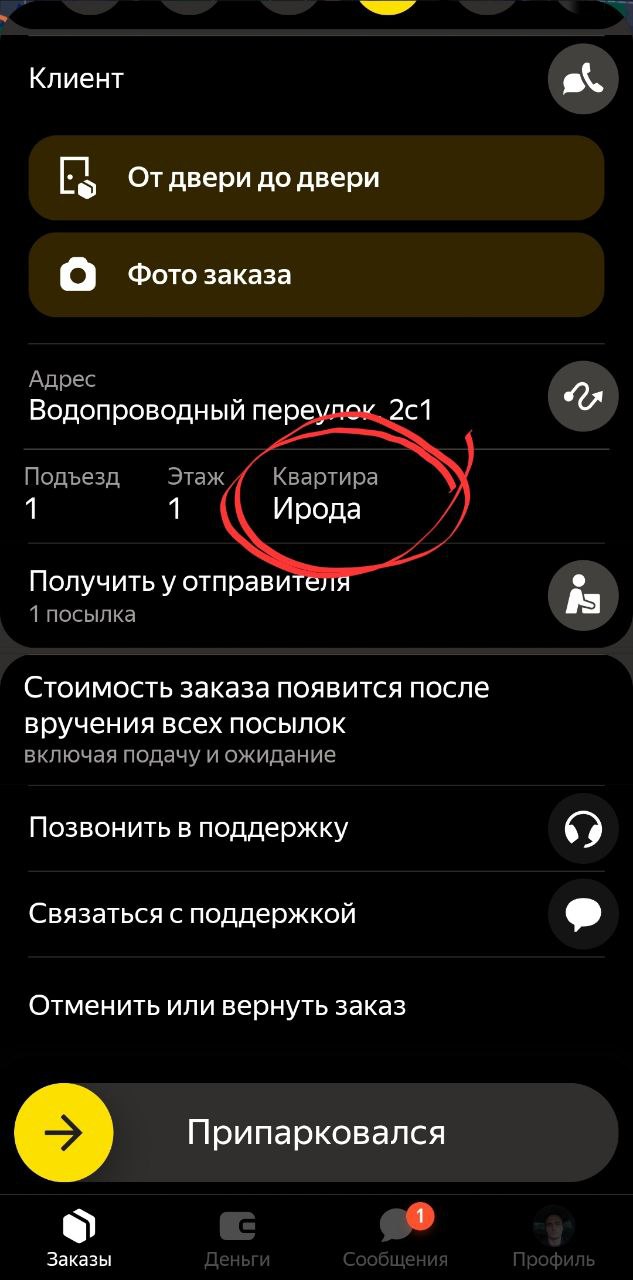The height and width of the screenshot is (1280, 633).
Task: Open the door-to-door details
Action: (x=316, y=178)
